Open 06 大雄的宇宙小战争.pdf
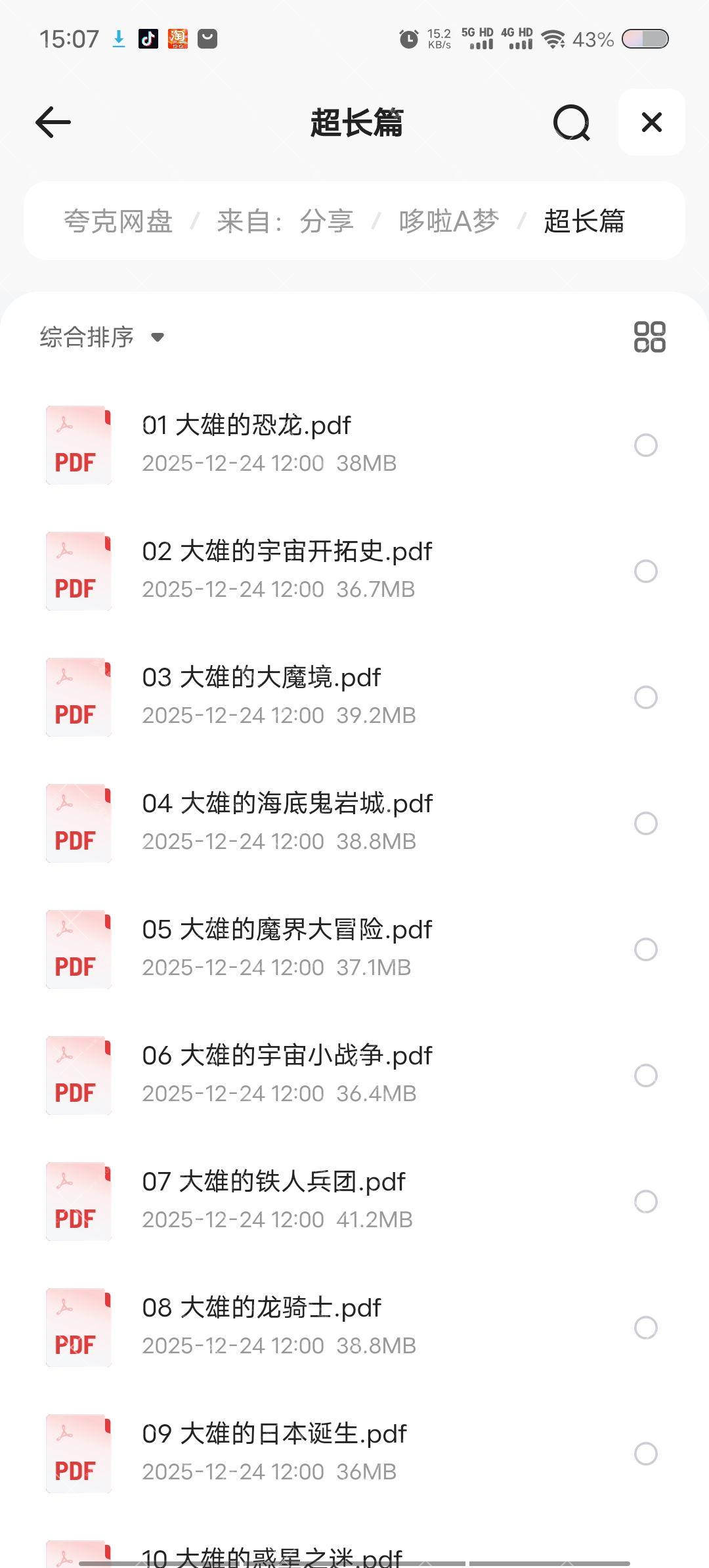This screenshot has height=1568, width=709. pyautogui.click(x=287, y=1056)
